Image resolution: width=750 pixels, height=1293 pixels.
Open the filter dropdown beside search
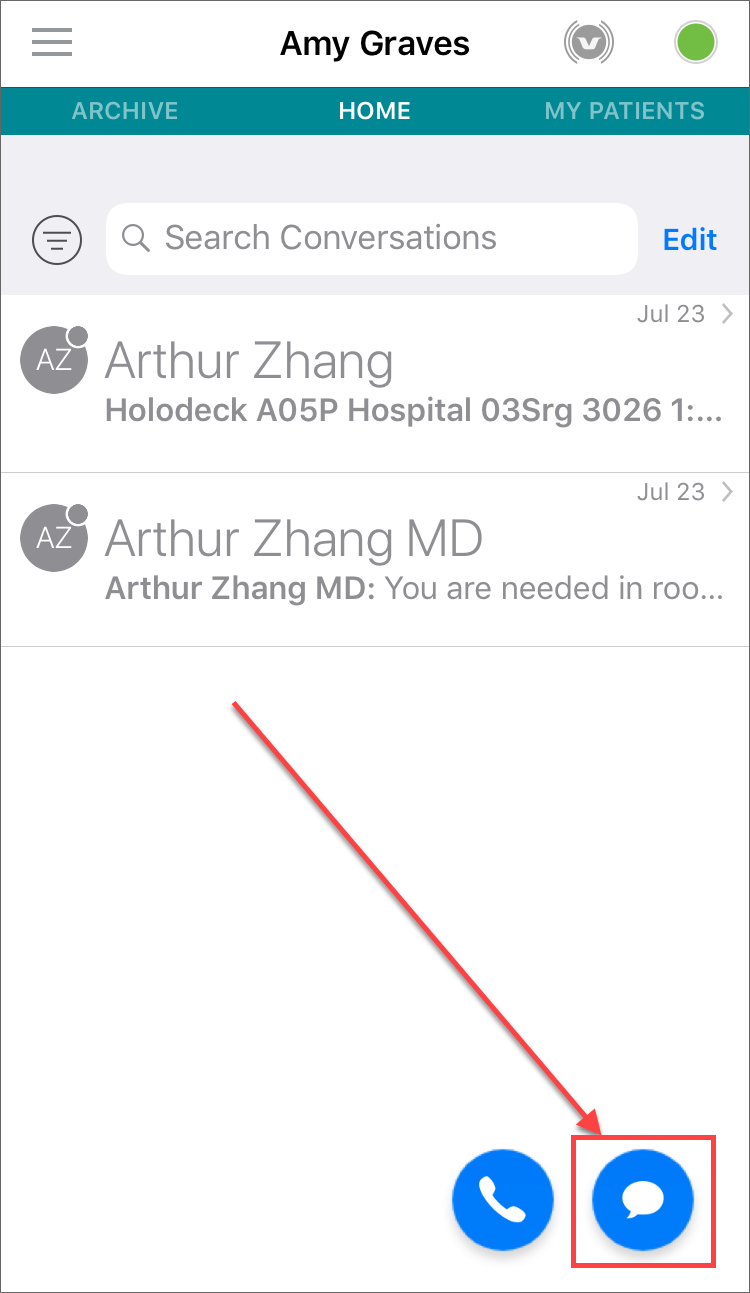pyautogui.click(x=57, y=239)
